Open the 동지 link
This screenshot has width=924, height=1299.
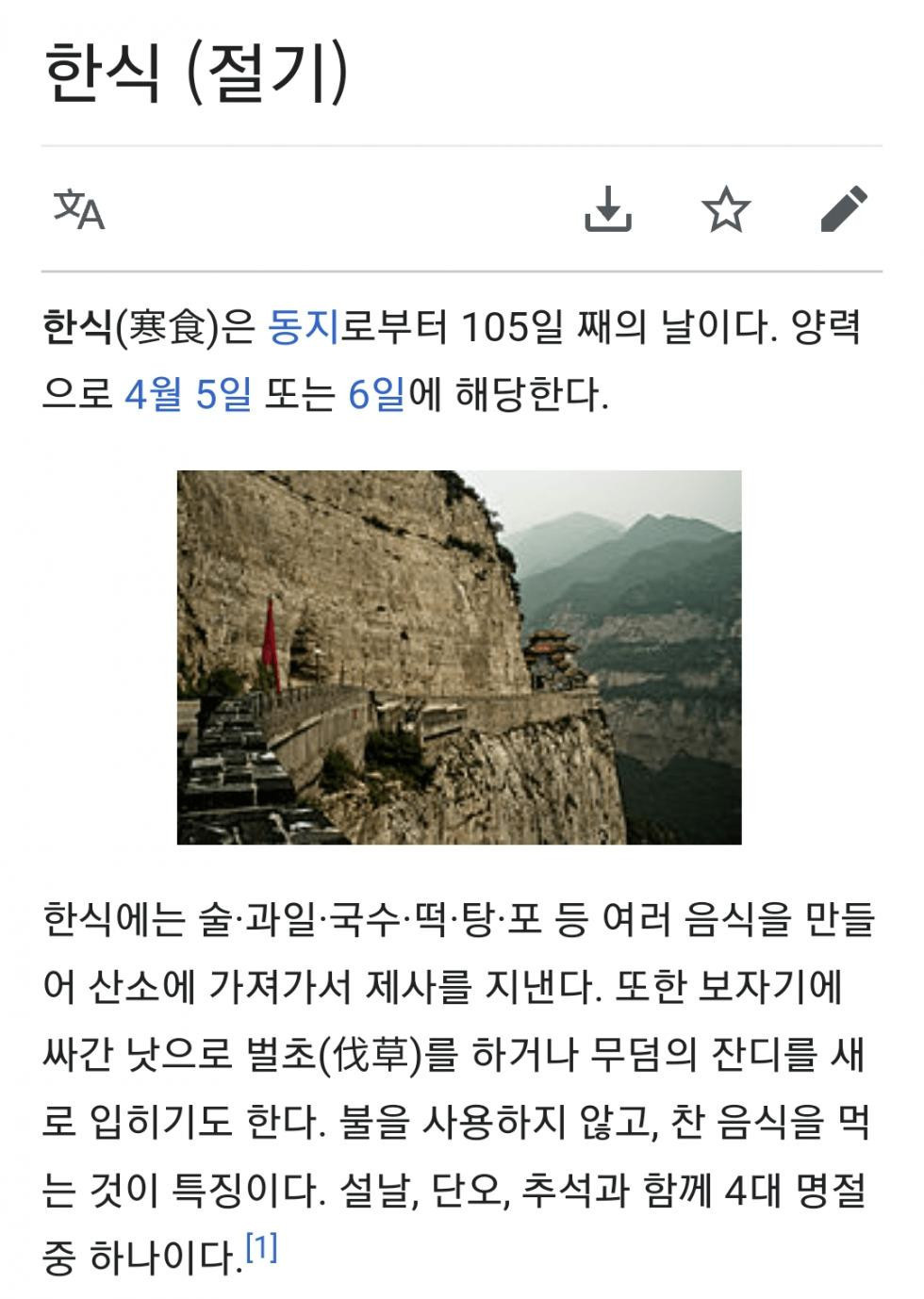click(x=303, y=327)
